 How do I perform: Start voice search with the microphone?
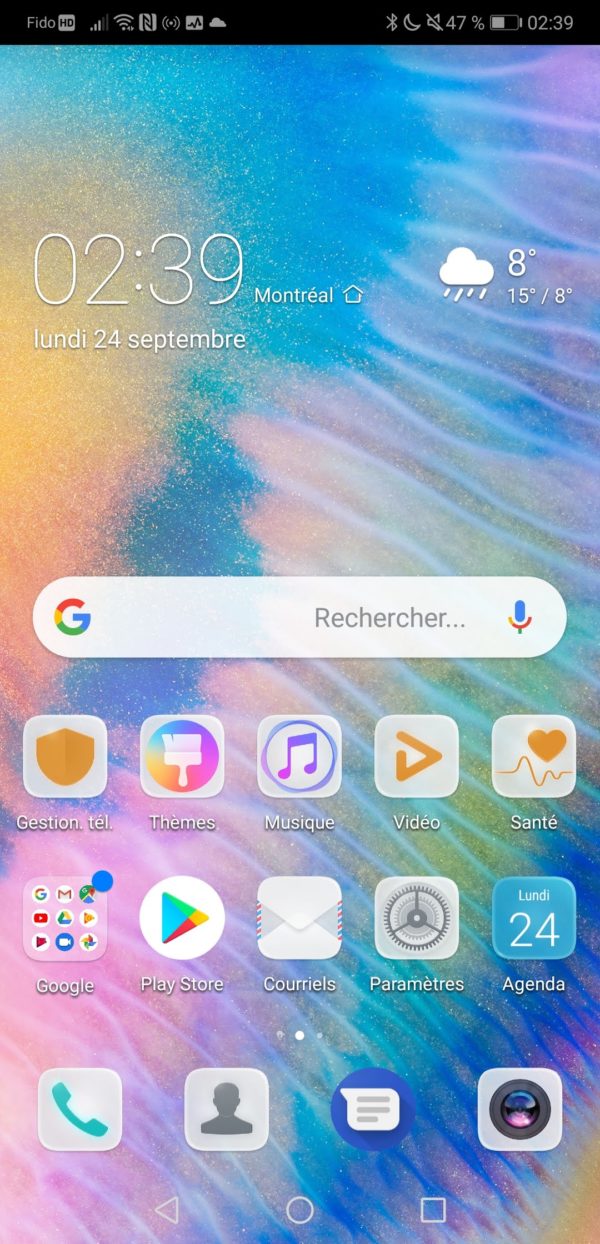[519, 618]
